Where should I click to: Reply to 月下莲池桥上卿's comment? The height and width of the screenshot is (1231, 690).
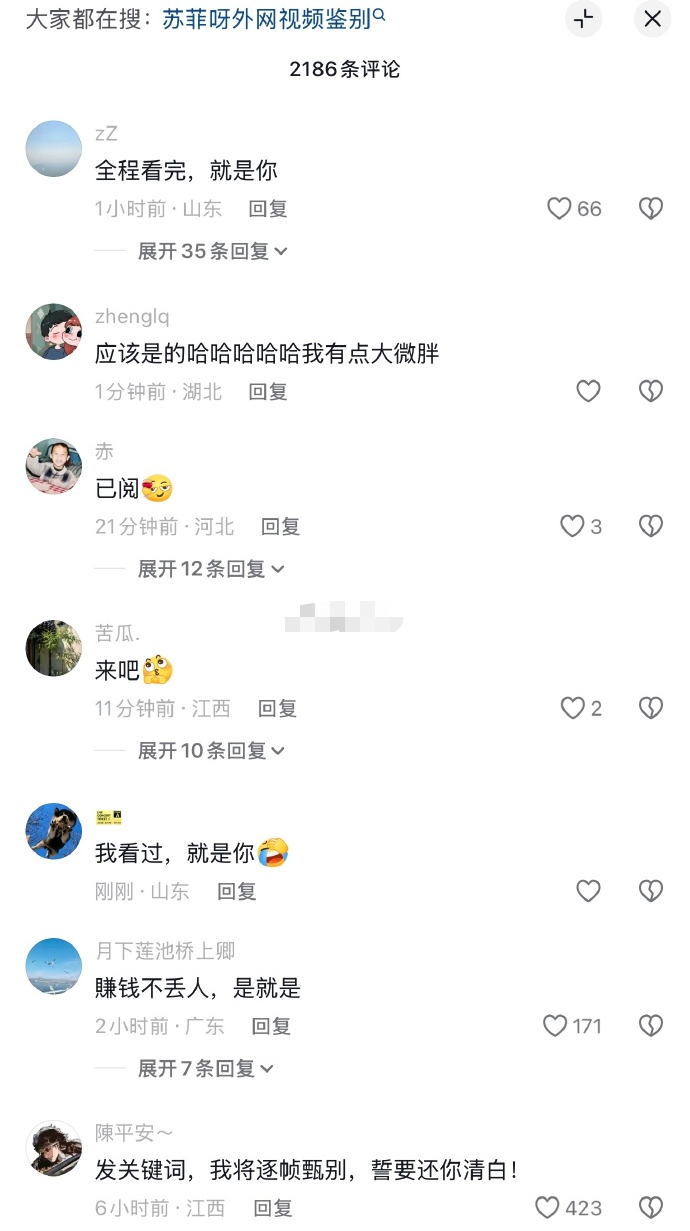point(271,1026)
